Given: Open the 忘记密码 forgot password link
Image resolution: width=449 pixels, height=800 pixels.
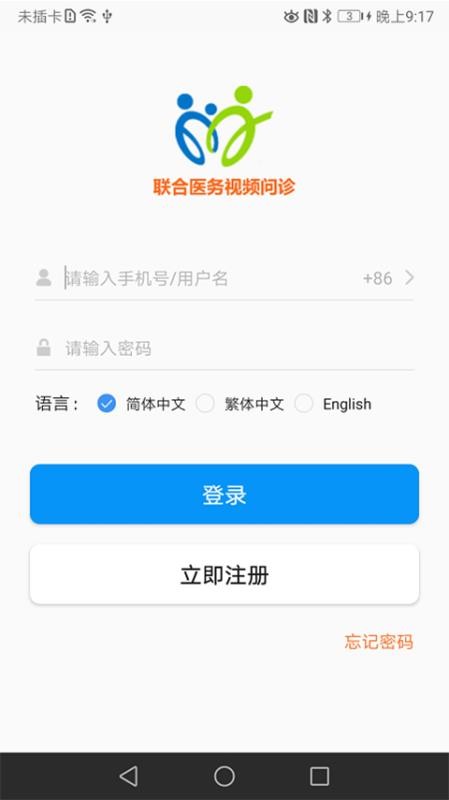Looking at the screenshot, I should point(379,641).
